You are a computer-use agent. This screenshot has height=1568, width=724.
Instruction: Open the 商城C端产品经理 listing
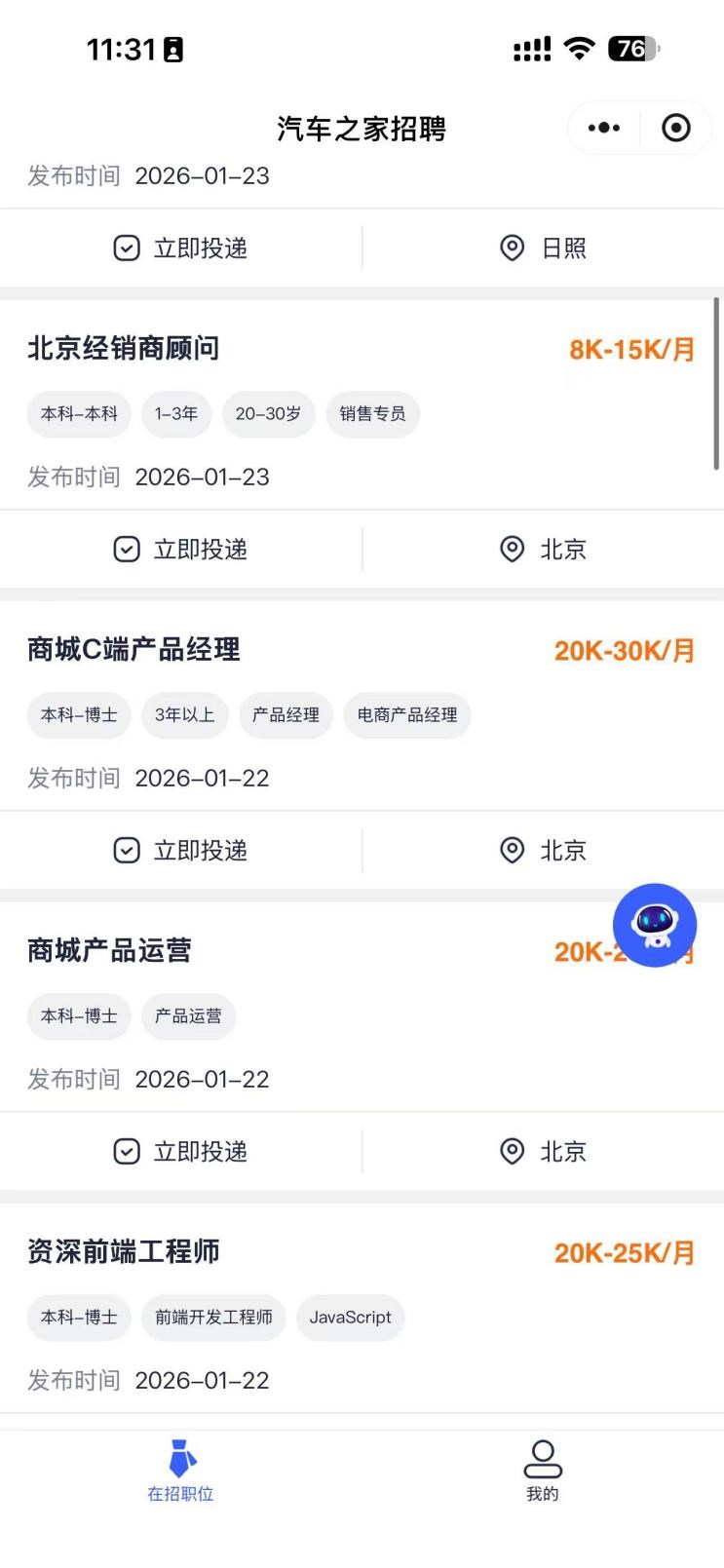coord(133,649)
